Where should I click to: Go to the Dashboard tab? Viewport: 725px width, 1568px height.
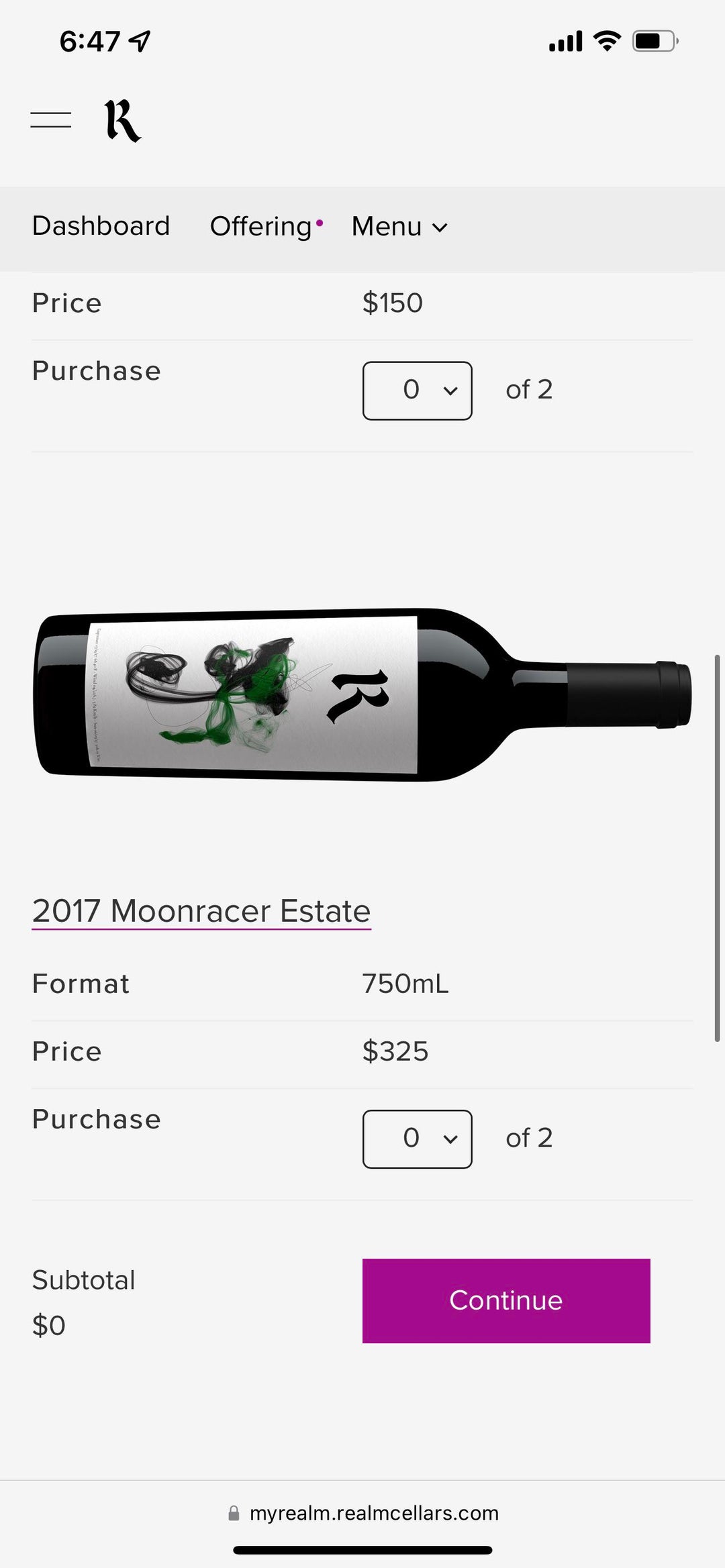click(101, 226)
